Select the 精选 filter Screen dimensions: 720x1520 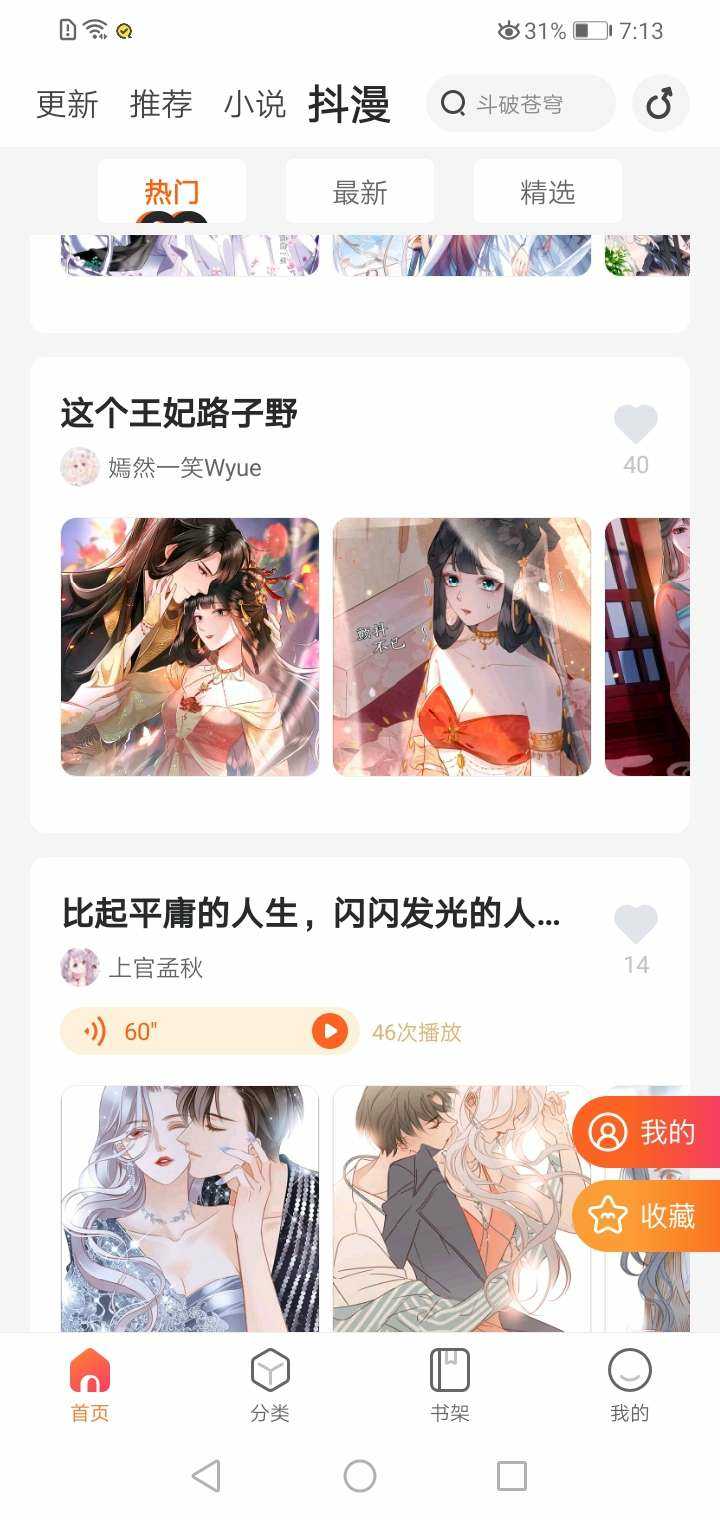[547, 192]
